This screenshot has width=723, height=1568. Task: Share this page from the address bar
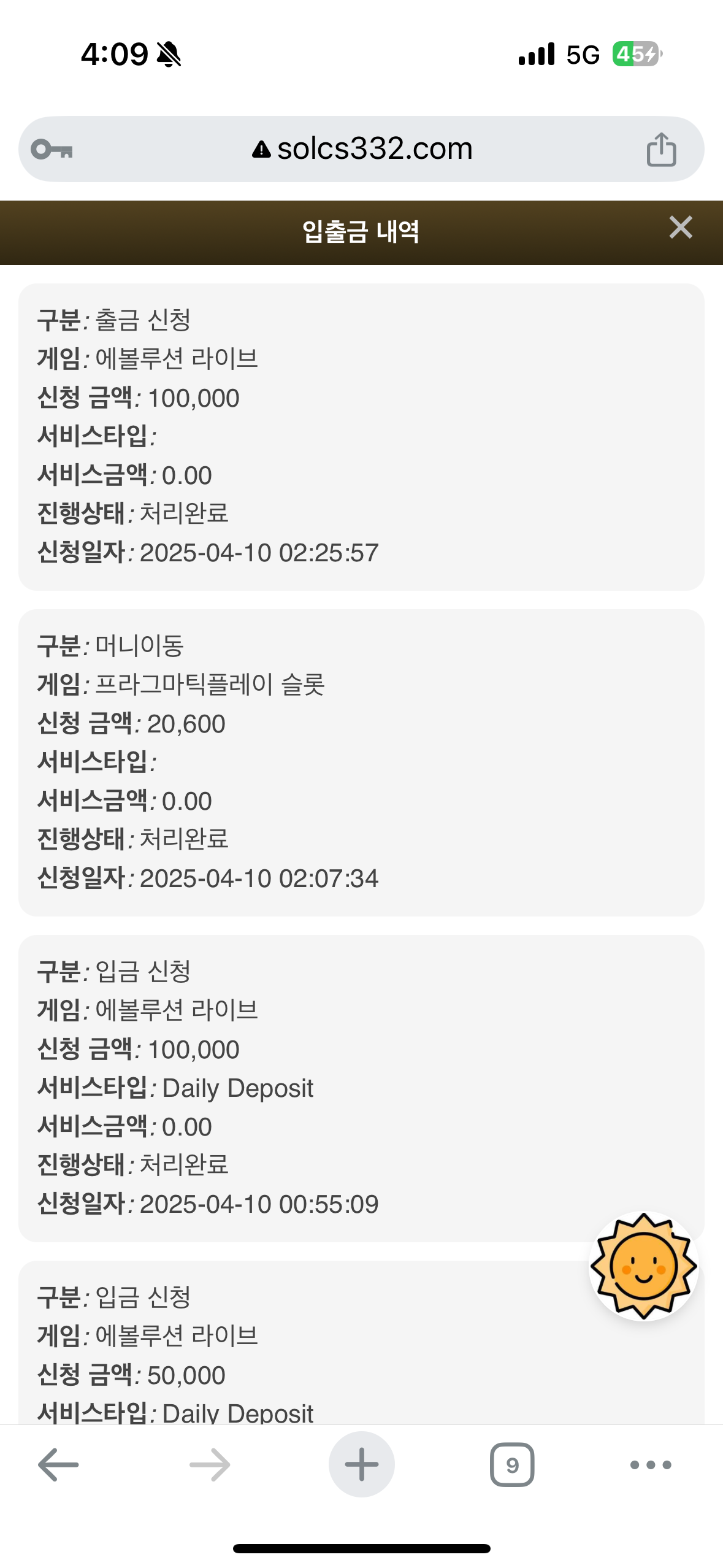click(x=661, y=149)
